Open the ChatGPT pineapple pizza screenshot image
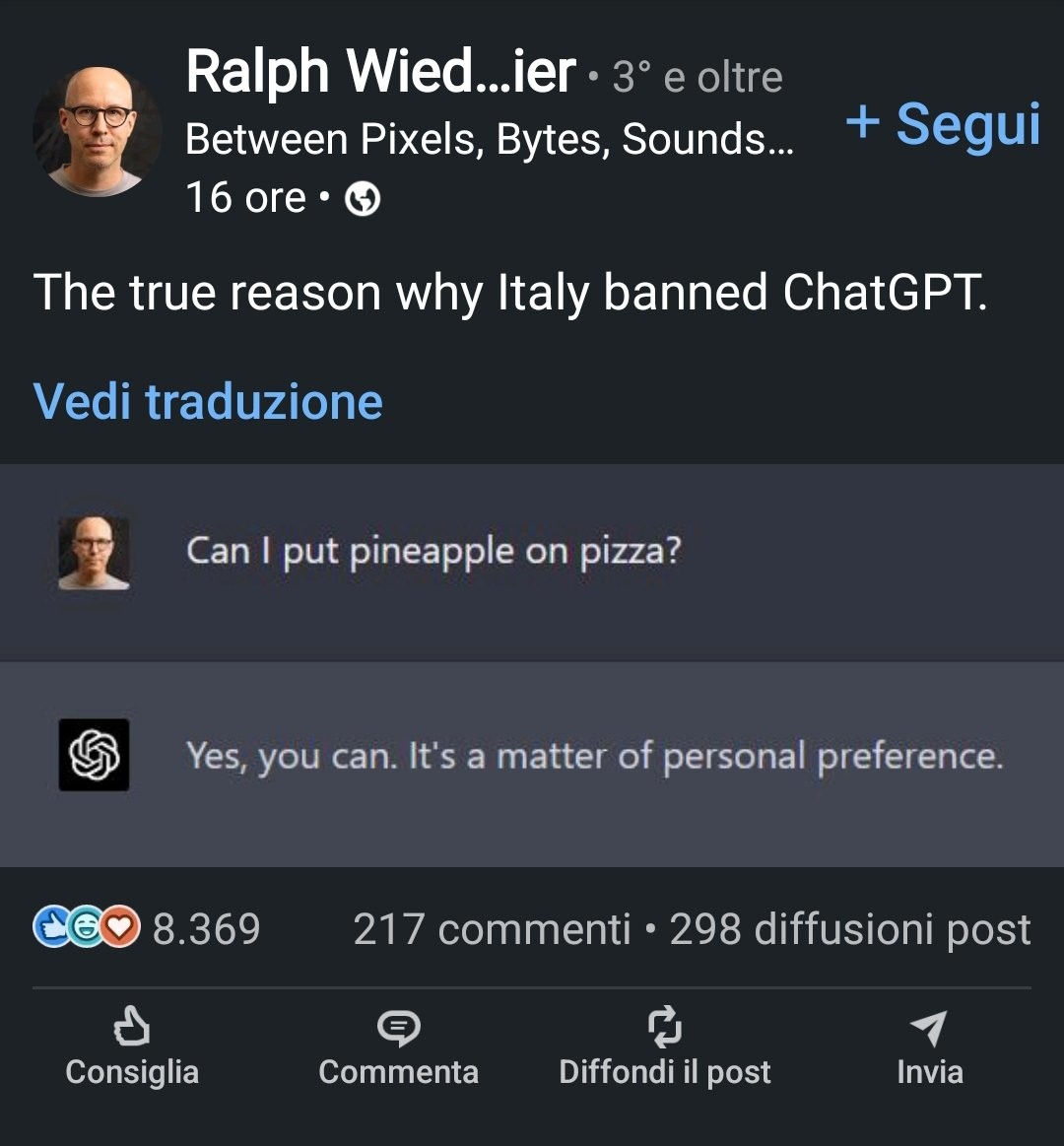The image size is (1064, 1146). (532, 665)
